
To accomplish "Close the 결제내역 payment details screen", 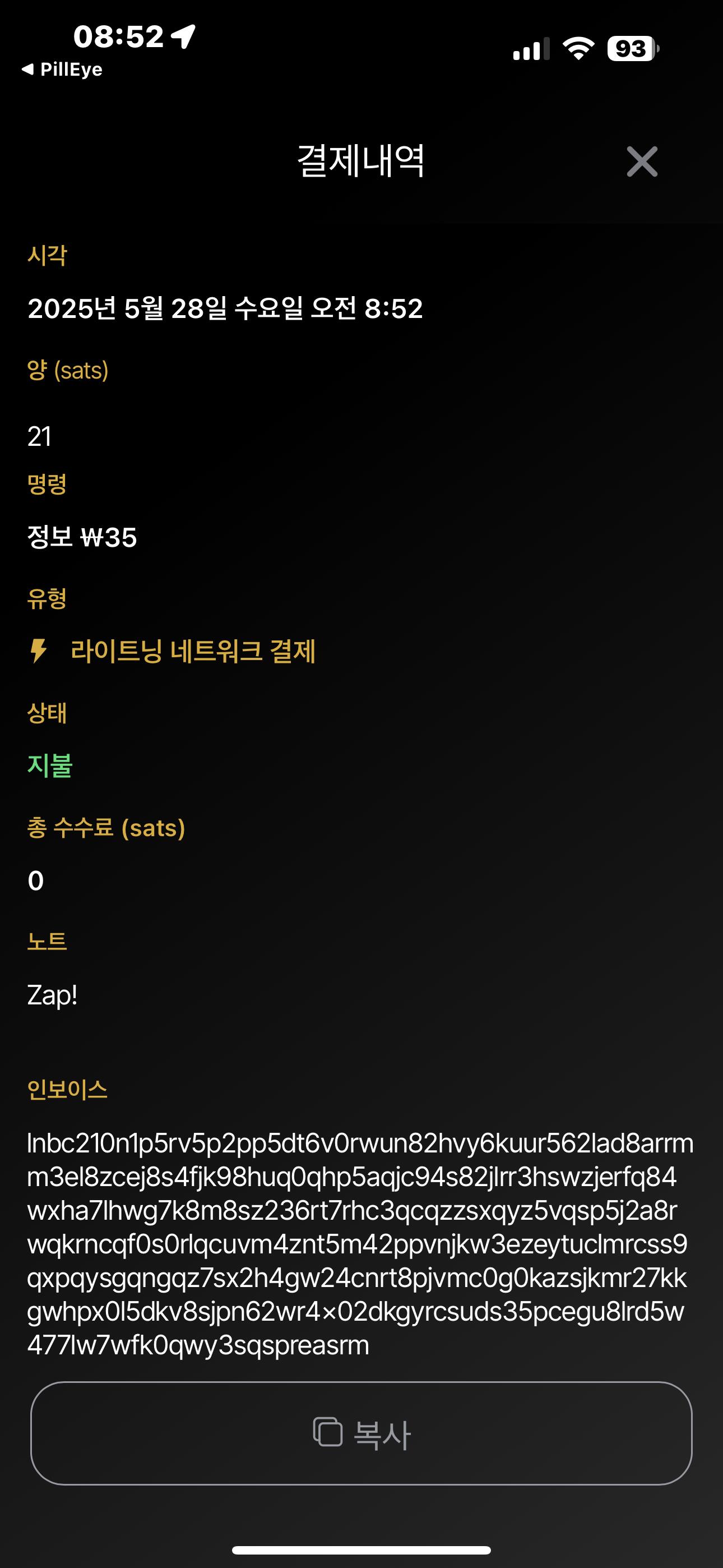I will tap(642, 162).
